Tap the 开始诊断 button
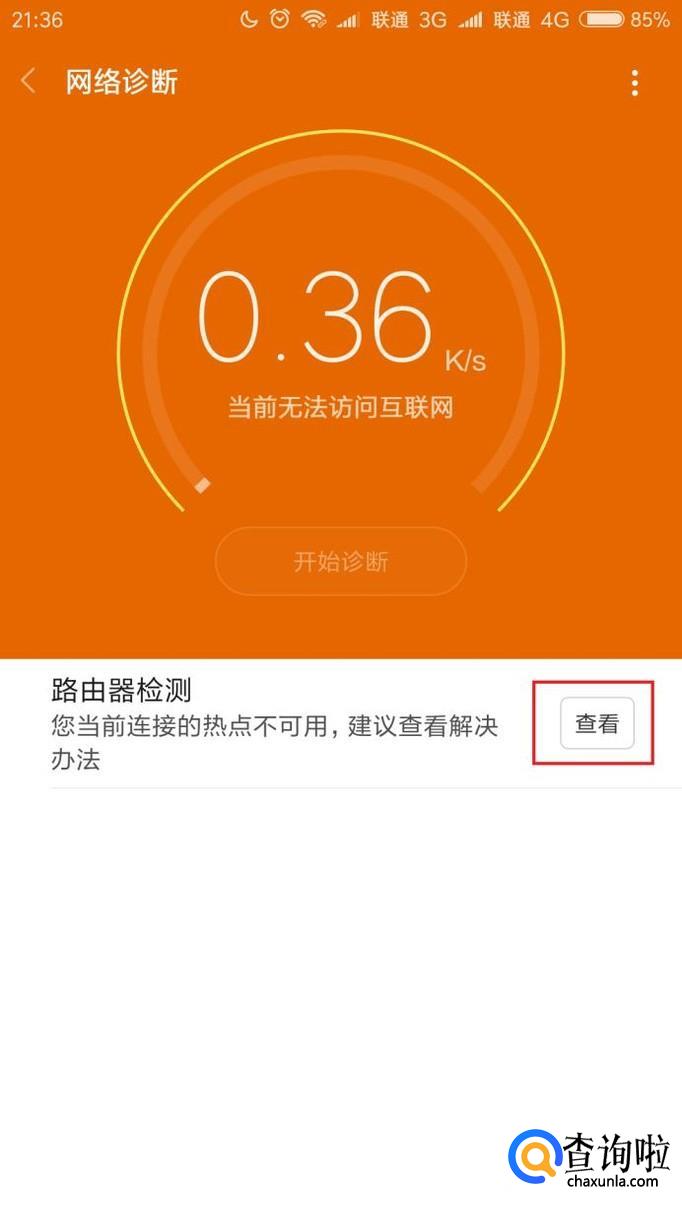Screen dimensions: 682x1212 pyautogui.click(x=341, y=561)
